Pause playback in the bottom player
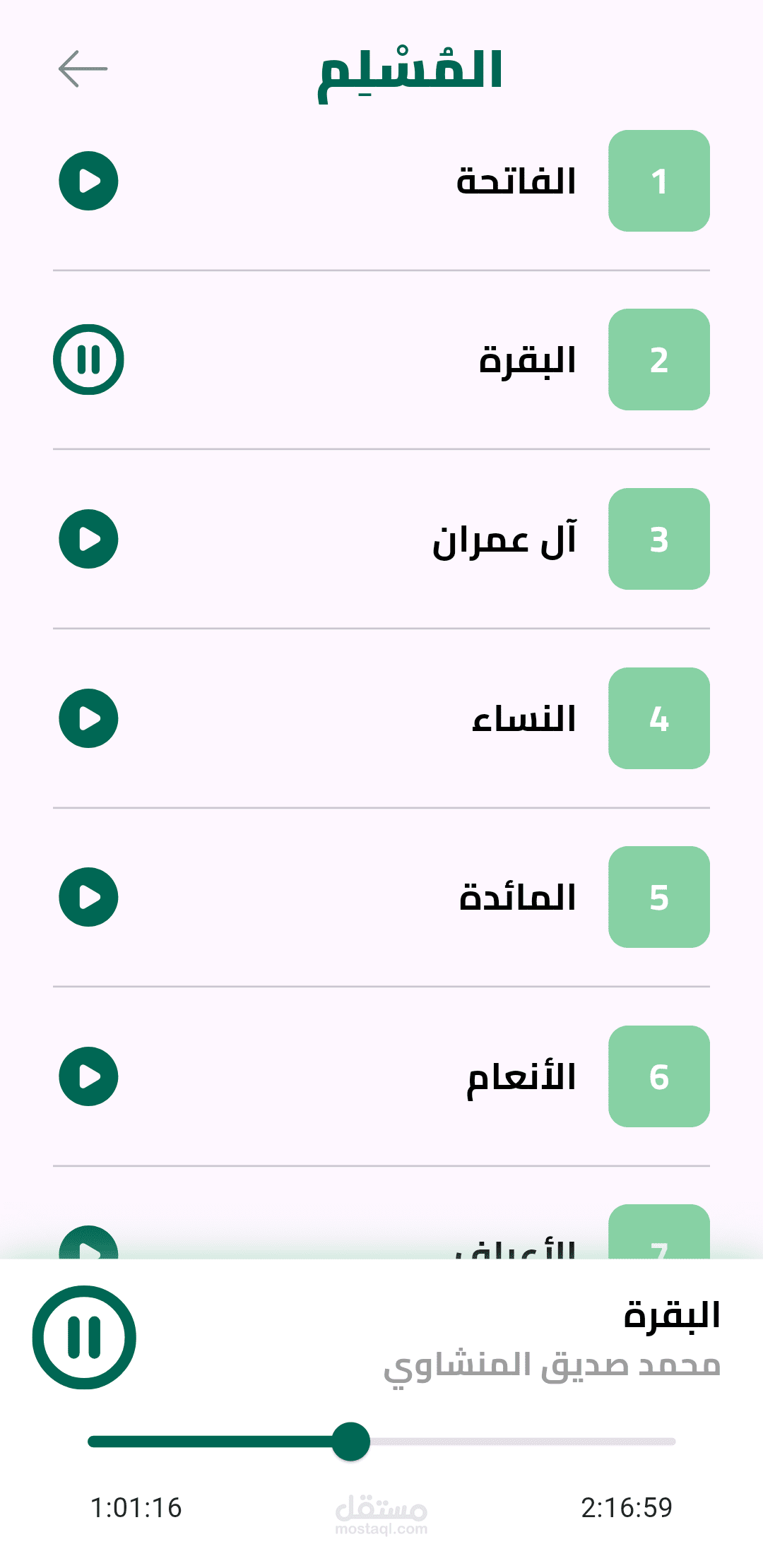 [x=84, y=1337]
